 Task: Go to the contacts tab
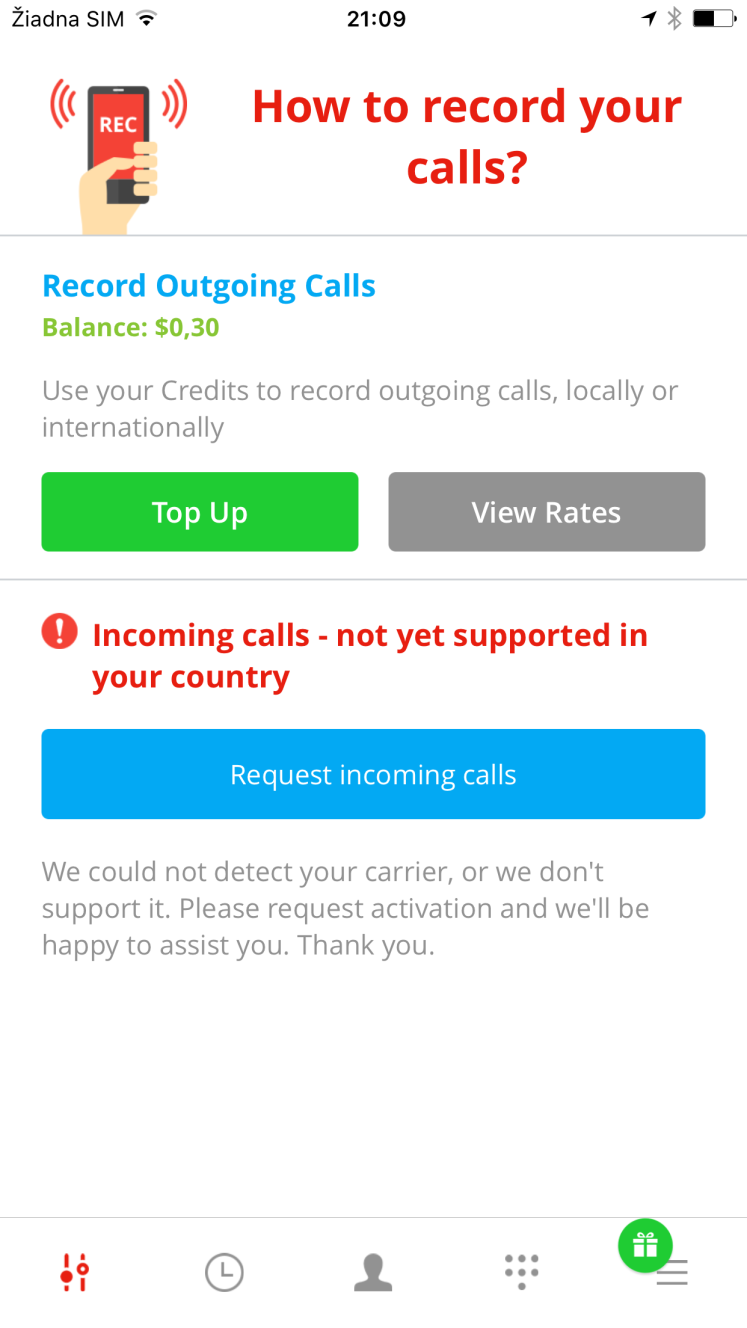point(373,1273)
